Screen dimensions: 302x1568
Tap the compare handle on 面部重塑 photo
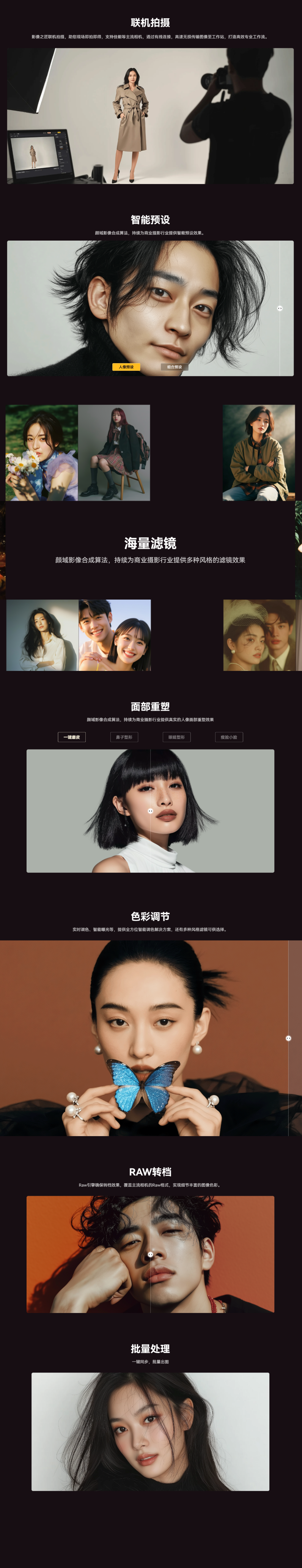(x=150, y=811)
